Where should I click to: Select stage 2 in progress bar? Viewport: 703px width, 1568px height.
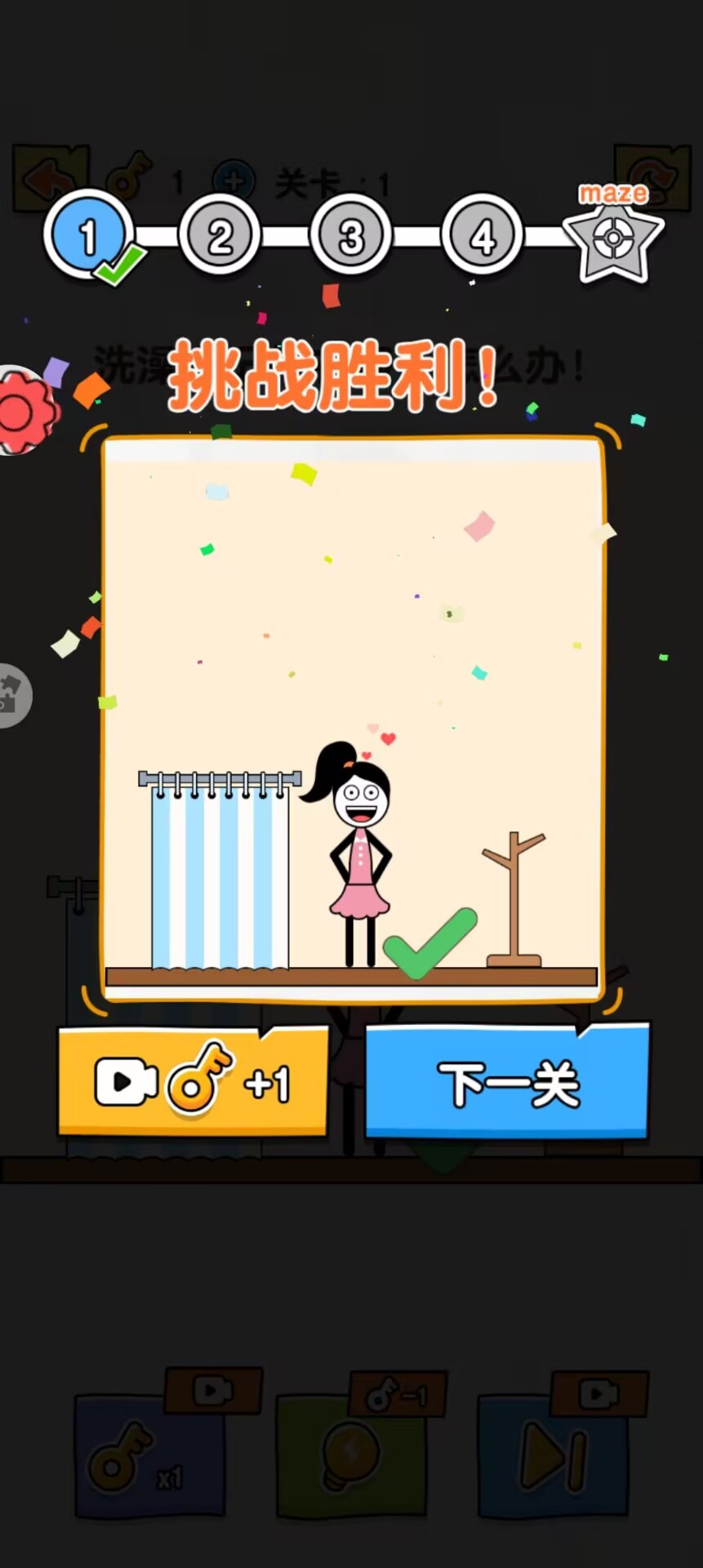click(x=219, y=237)
